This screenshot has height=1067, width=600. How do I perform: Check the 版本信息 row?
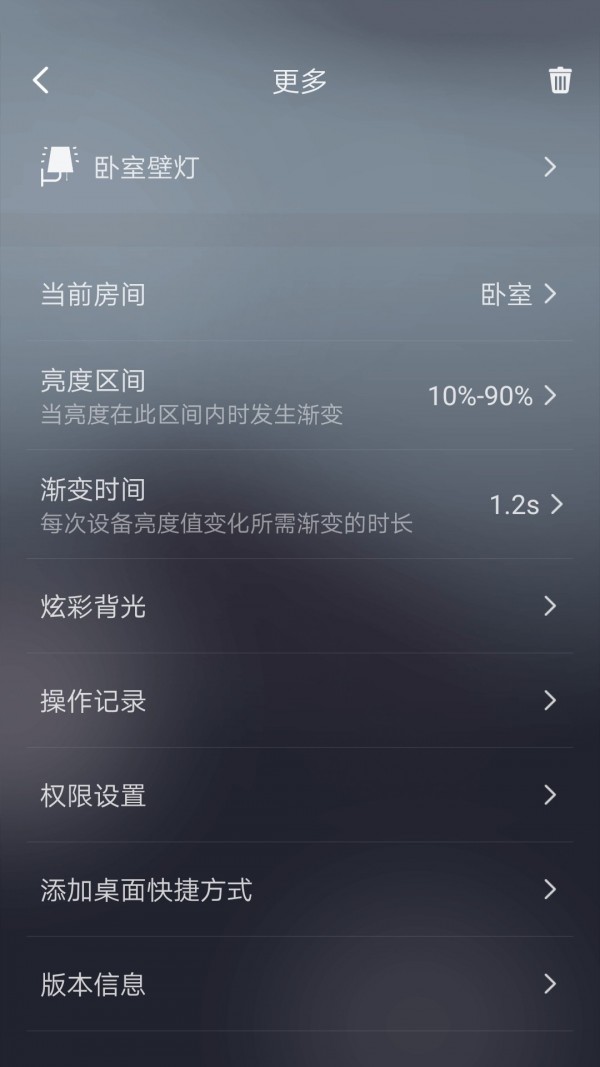pyautogui.click(x=300, y=984)
